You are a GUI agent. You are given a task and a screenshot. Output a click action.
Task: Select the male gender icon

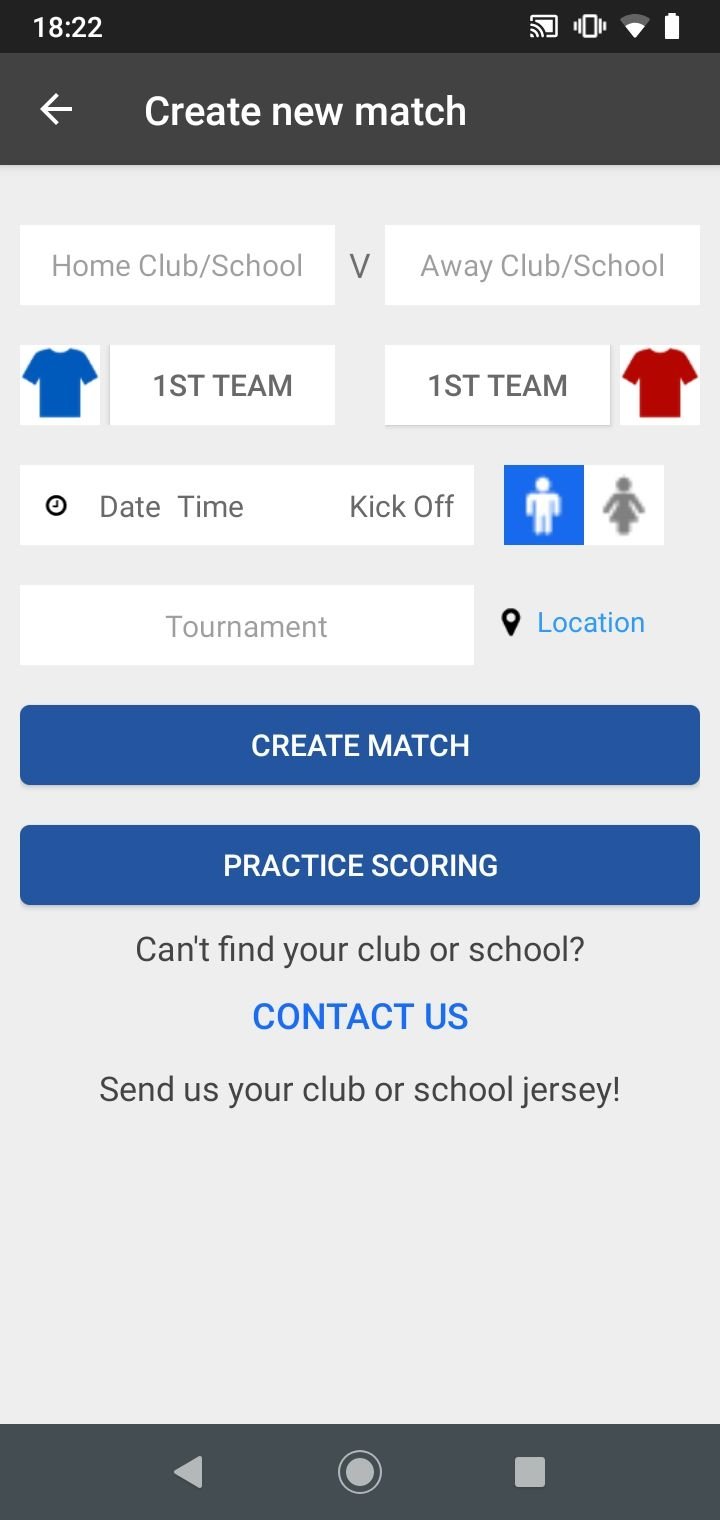pos(544,505)
